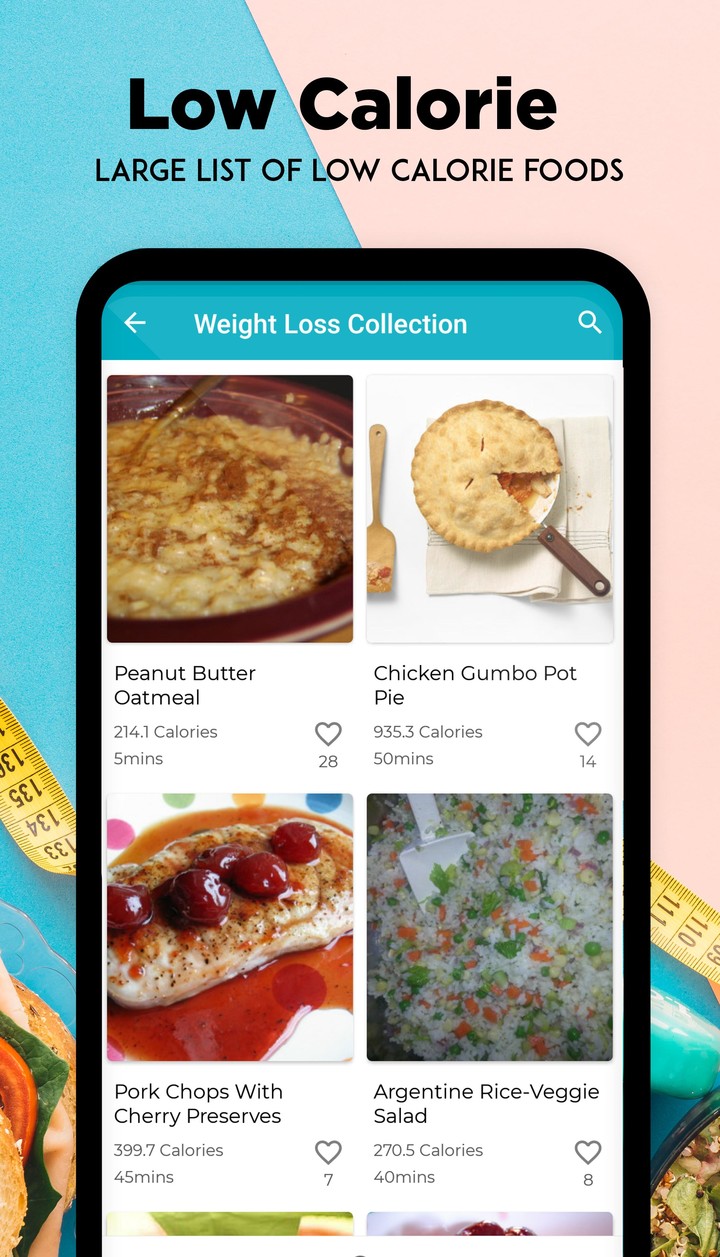The image size is (720, 1257).
Task: Open the search icon in the app bar
Action: pyautogui.click(x=589, y=322)
